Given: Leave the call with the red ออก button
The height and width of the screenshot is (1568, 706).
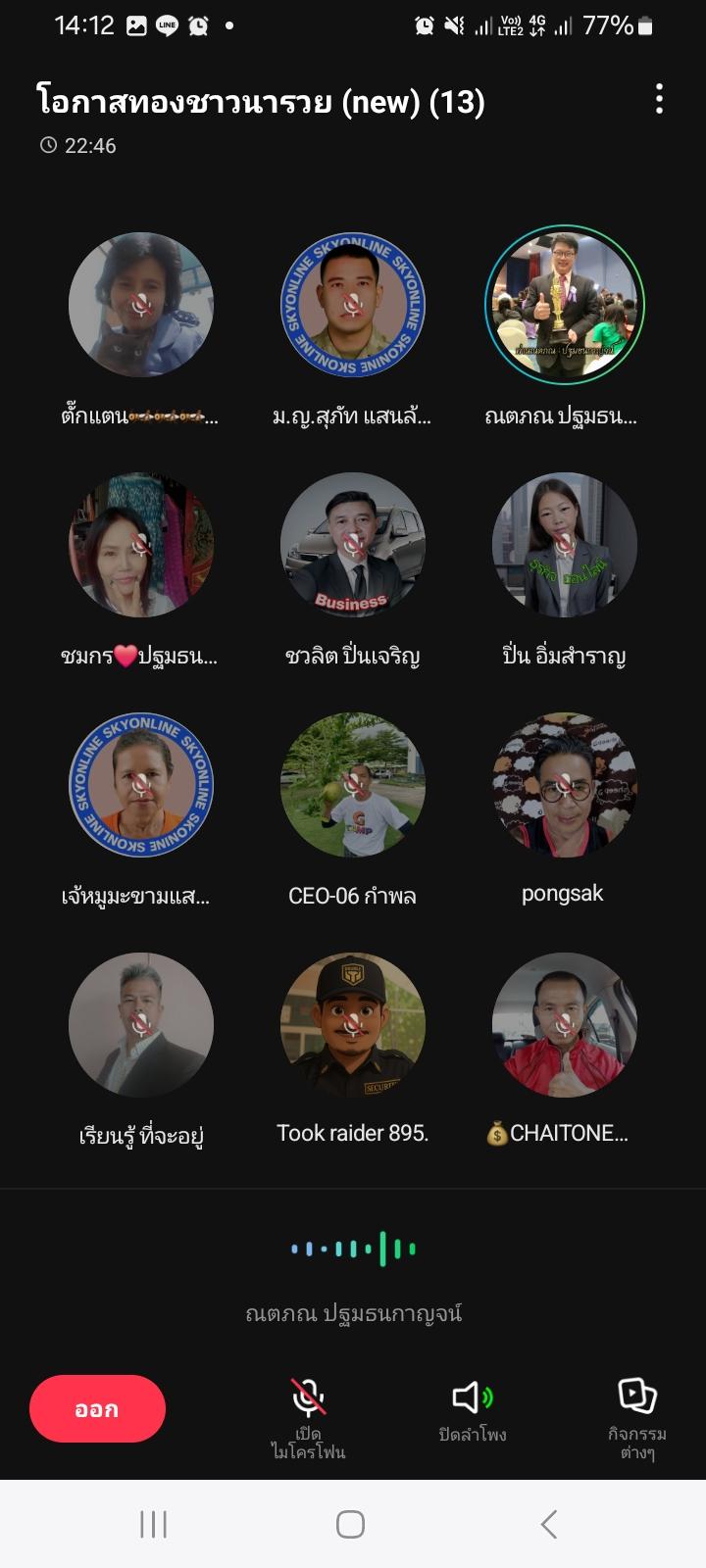Looking at the screenshot, I should [x=97, y=1408].
